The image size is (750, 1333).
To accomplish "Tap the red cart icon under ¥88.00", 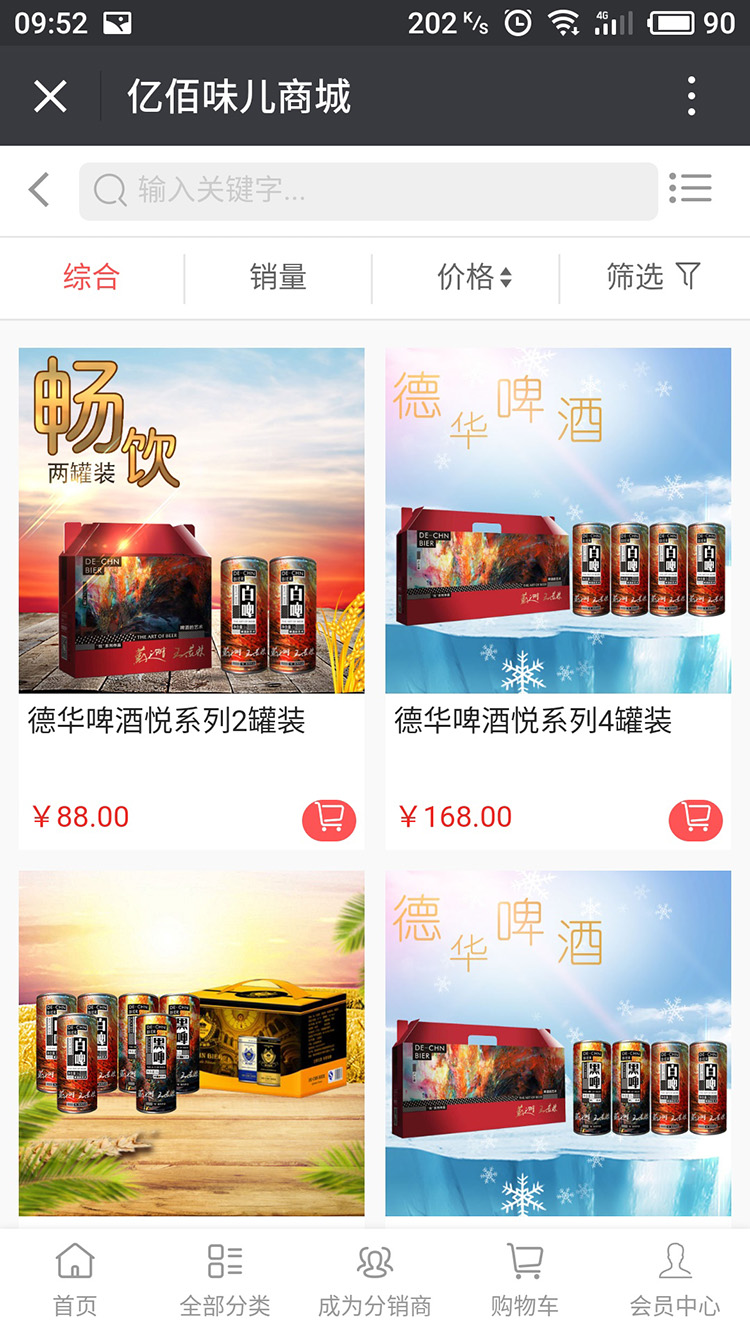I will (x=328, y=820).
